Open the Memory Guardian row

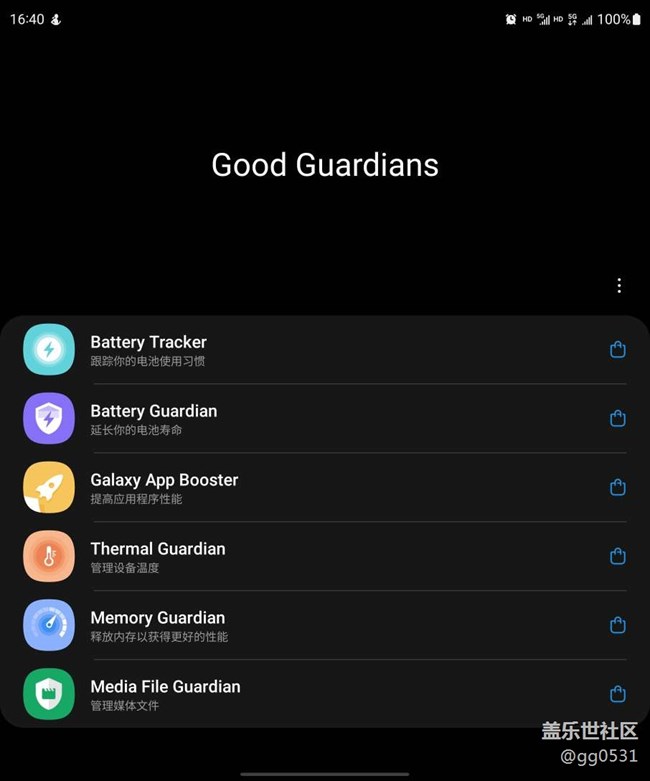pyautogui.click(x=325, y=625)
